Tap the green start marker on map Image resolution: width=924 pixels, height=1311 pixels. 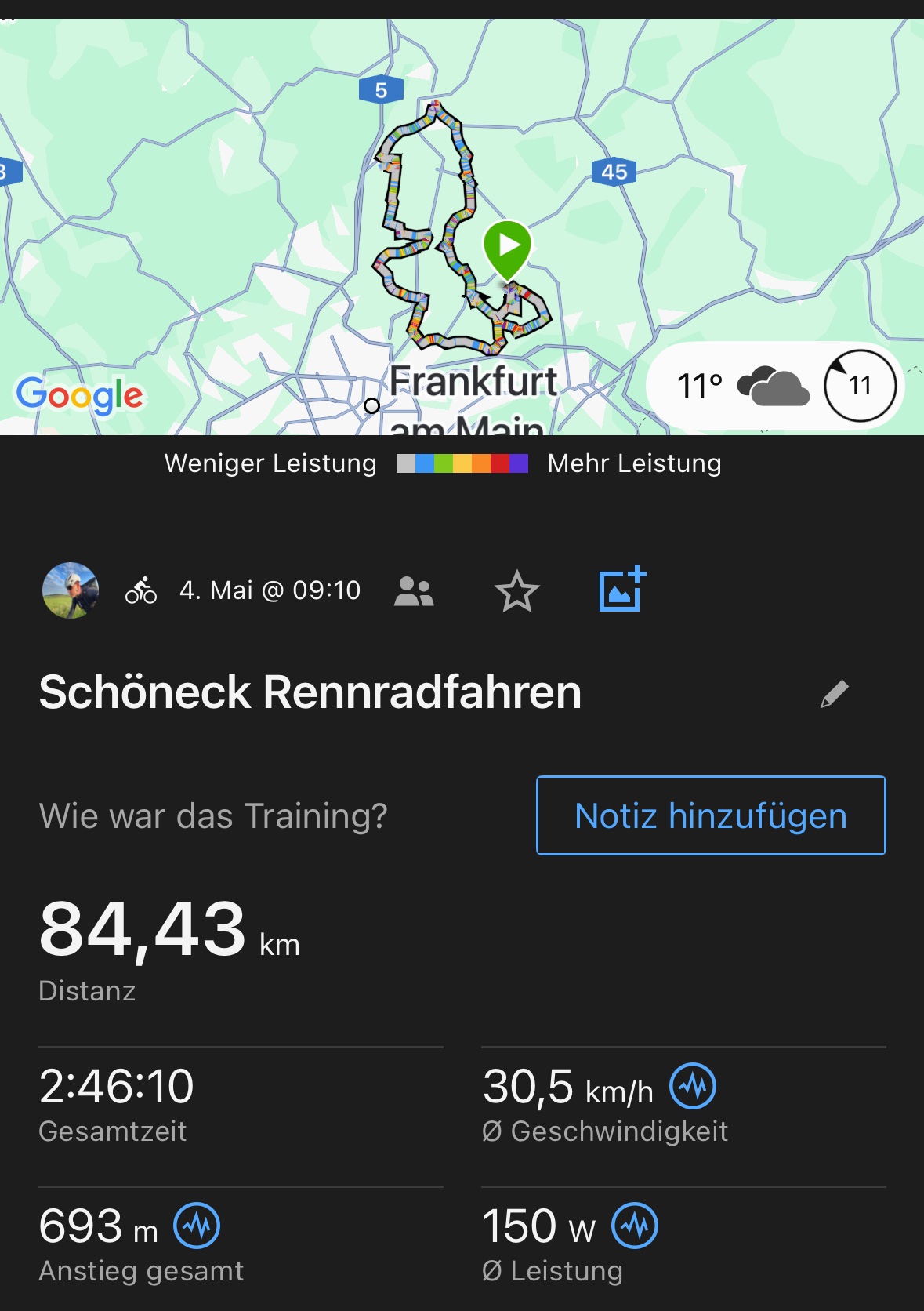coord(508,248)
